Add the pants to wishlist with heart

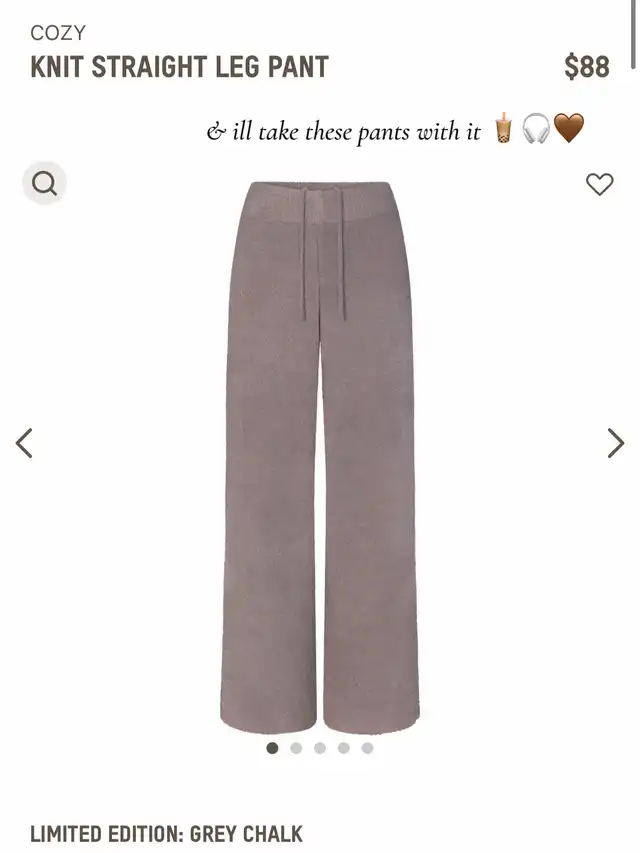[x=599, y=184]
